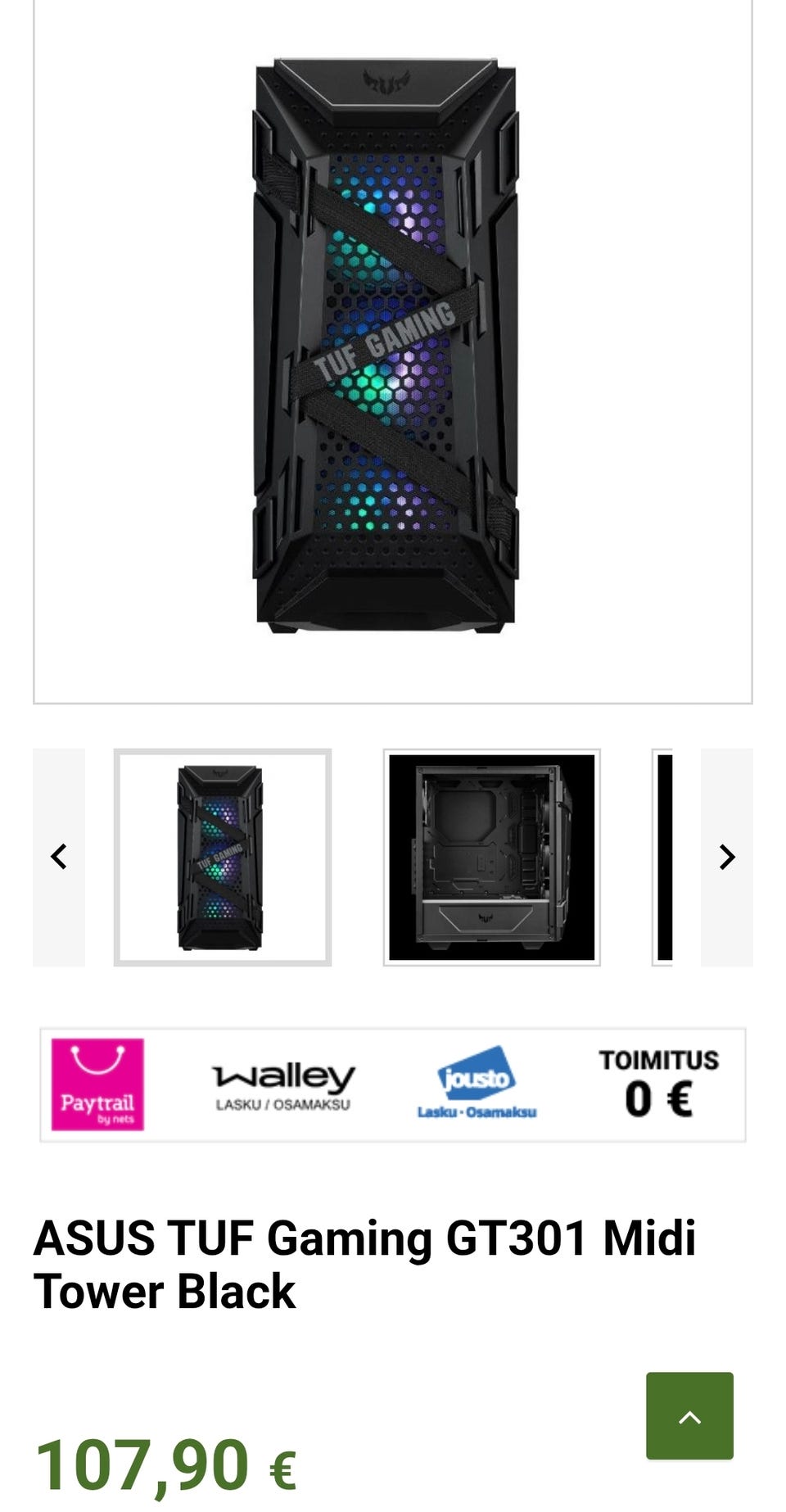This screenshot has width=786, height=1512.
Task: Select the front view RGB case thumbnail
Action: pos(223,857)
